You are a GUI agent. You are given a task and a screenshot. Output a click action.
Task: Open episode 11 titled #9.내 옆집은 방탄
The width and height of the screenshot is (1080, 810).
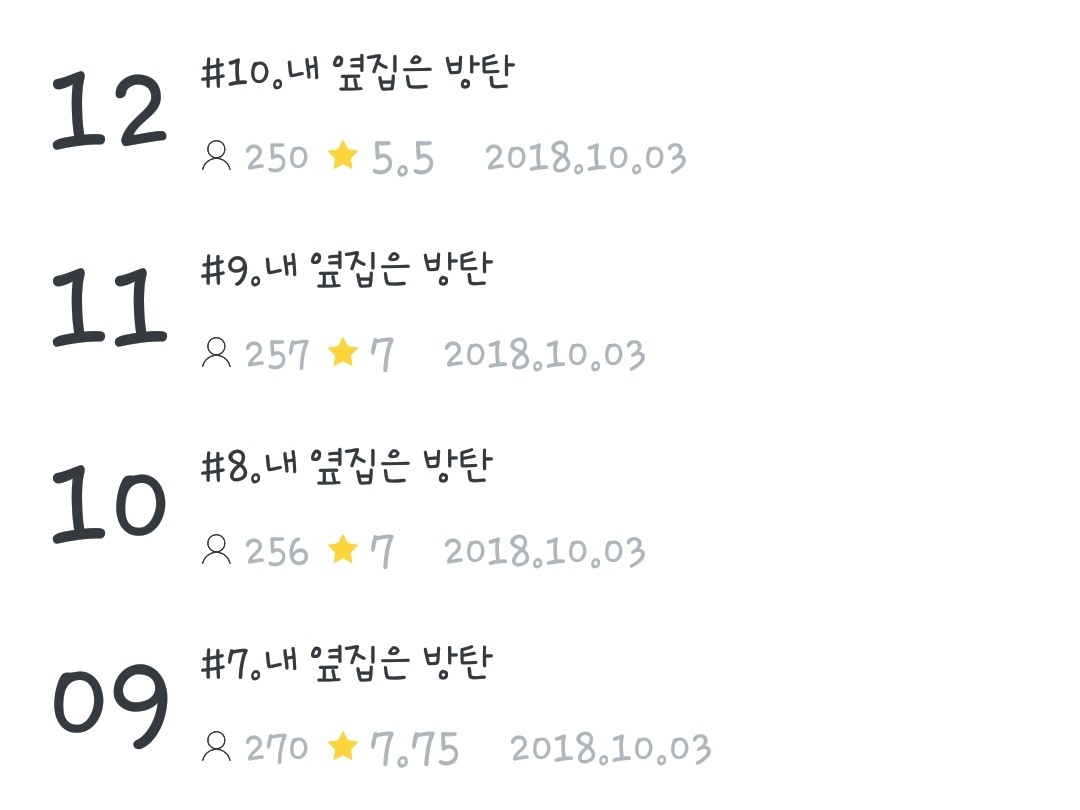click(346, 270)
